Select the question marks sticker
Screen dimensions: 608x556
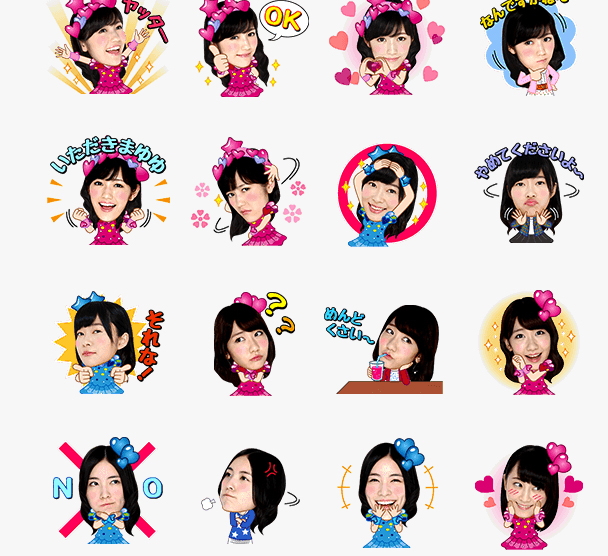click(250, 343)
